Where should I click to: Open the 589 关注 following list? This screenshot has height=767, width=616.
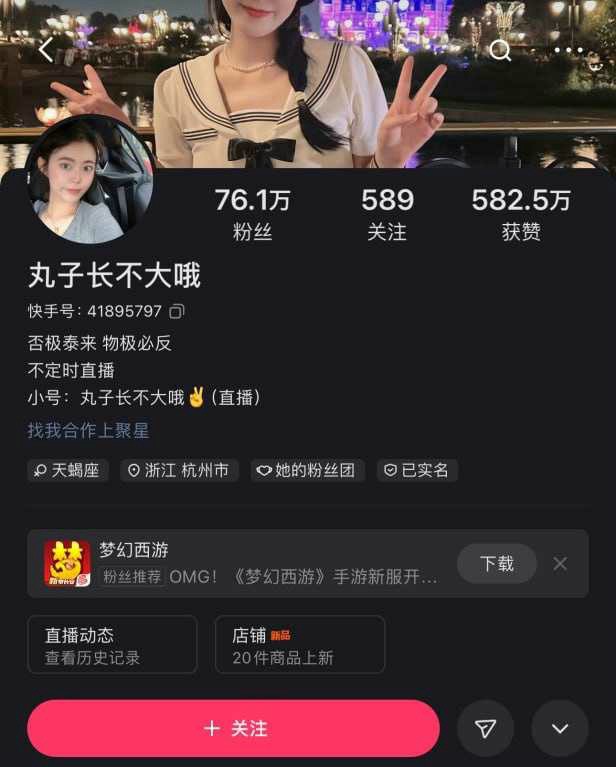(x=387, y=214)
